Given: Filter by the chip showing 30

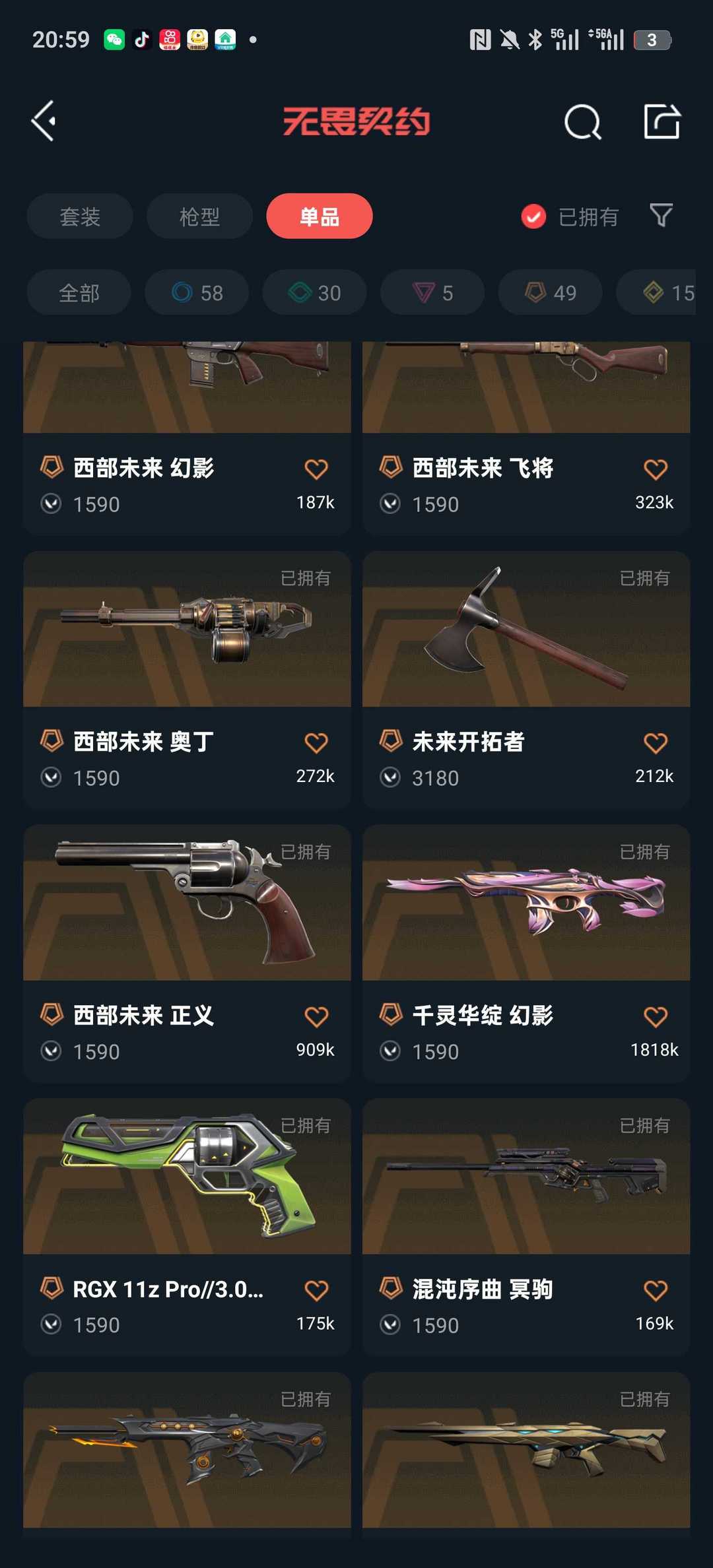Looking at the screenshot, I should [x=314, y=292].
